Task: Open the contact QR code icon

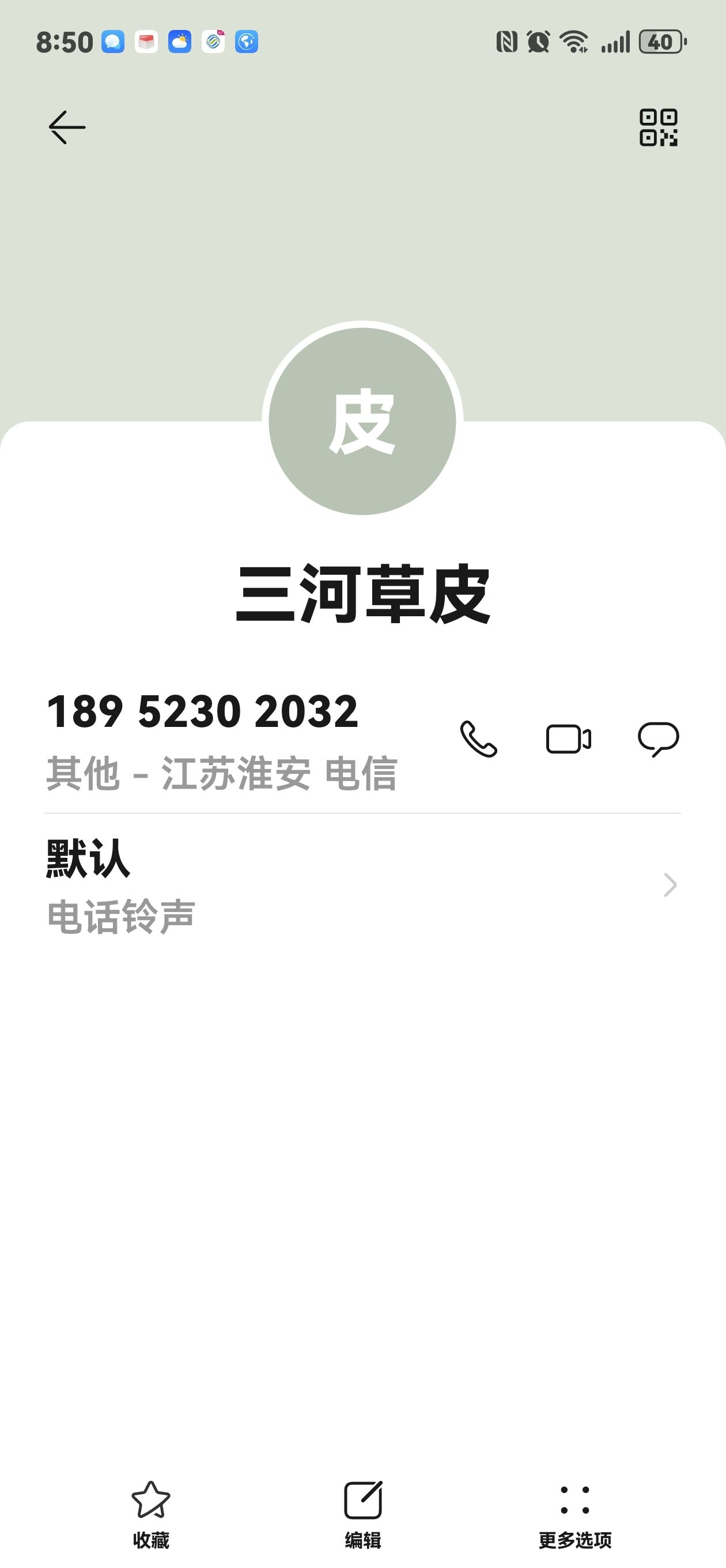Action: tap(658, 128)
